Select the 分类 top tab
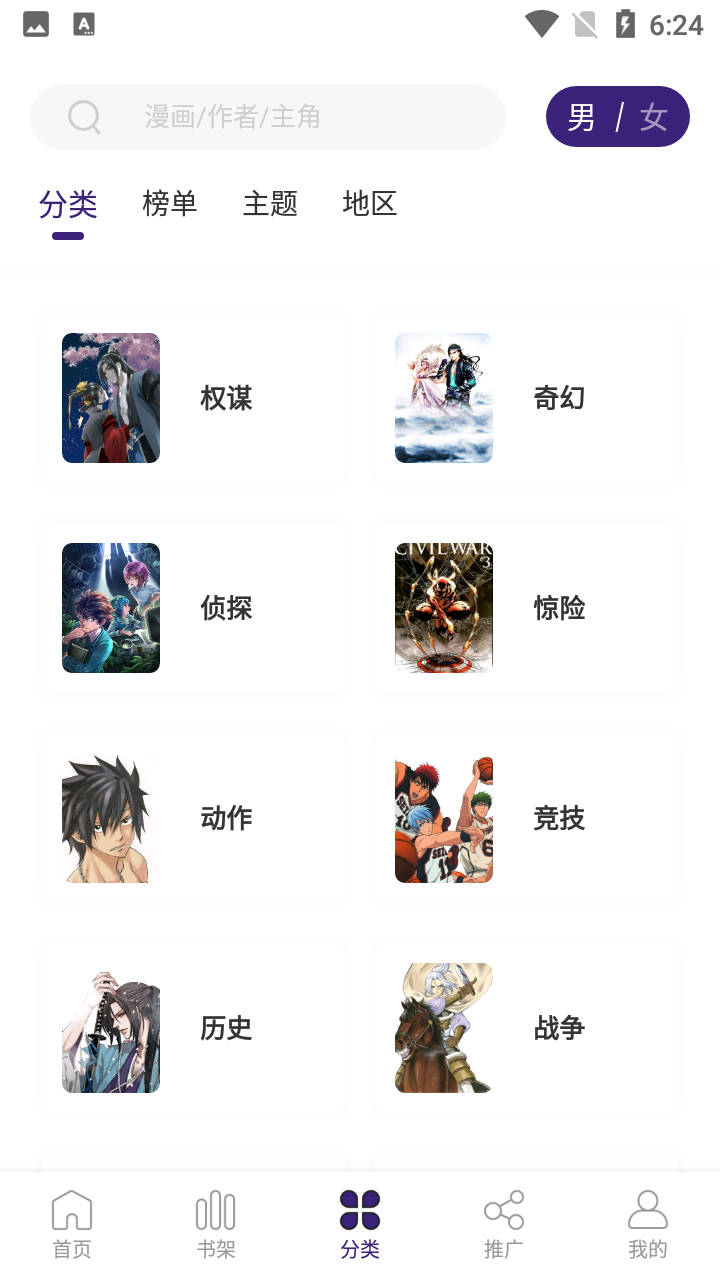This screenshot has height=1280, width=720. click(68, 204)
